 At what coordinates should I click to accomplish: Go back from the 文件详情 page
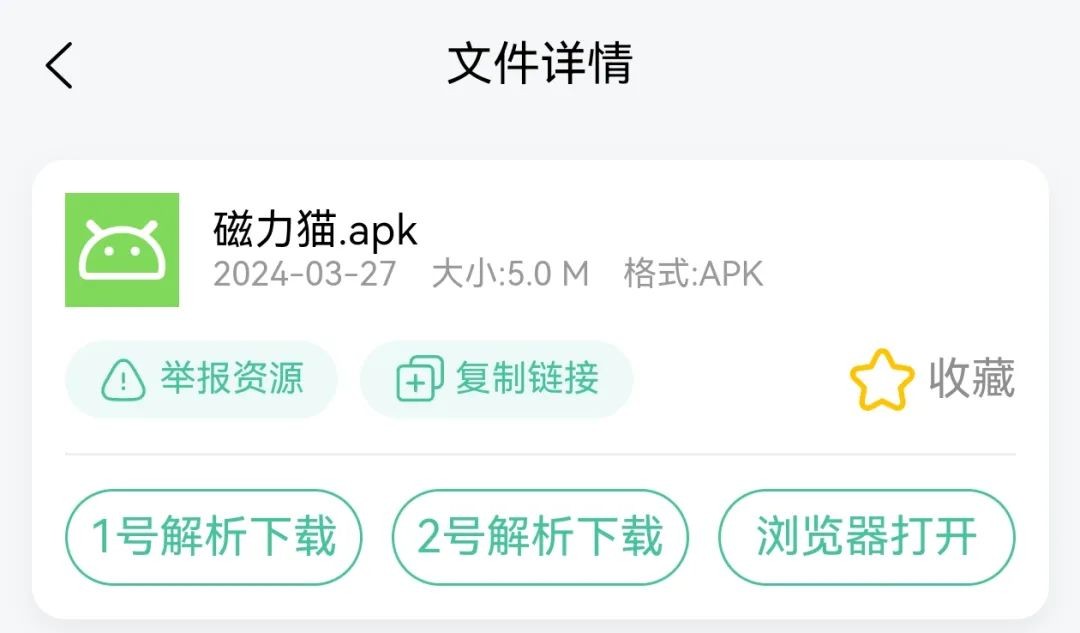(60, 66)
